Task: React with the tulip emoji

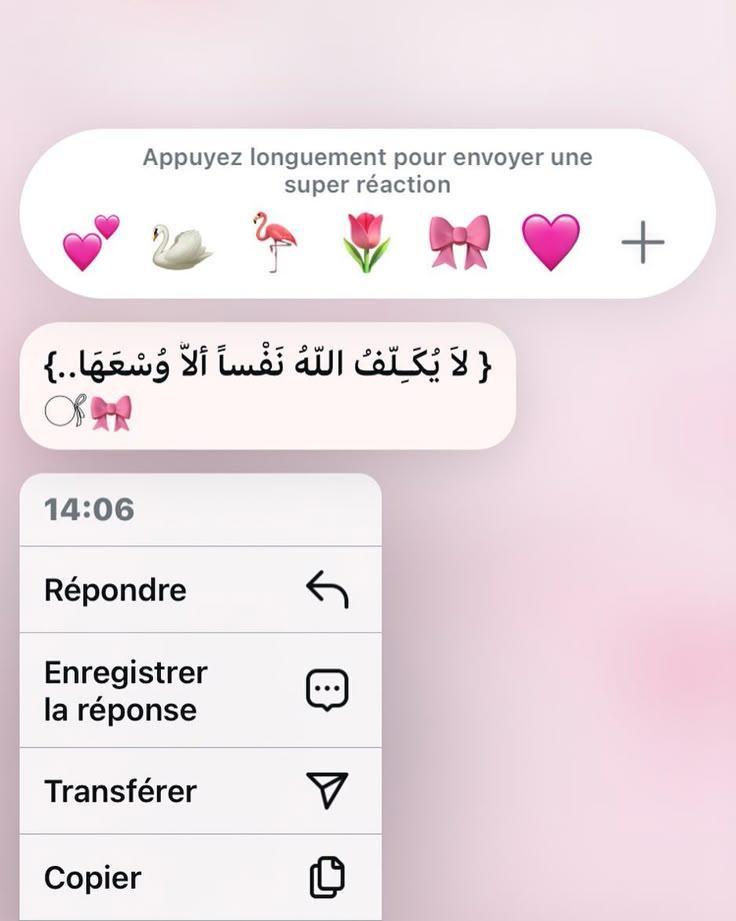Action: (x=367, y=243)
